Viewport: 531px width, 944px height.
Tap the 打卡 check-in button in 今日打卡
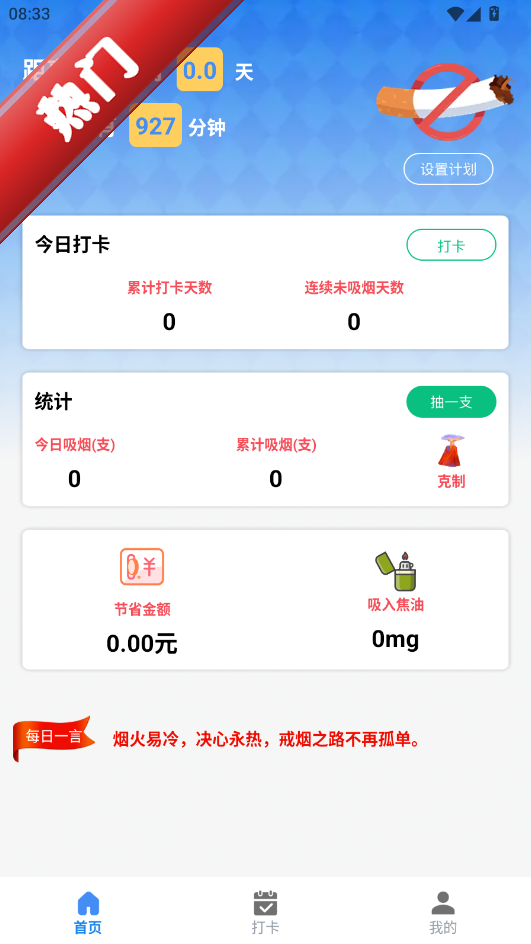[451, 245]
